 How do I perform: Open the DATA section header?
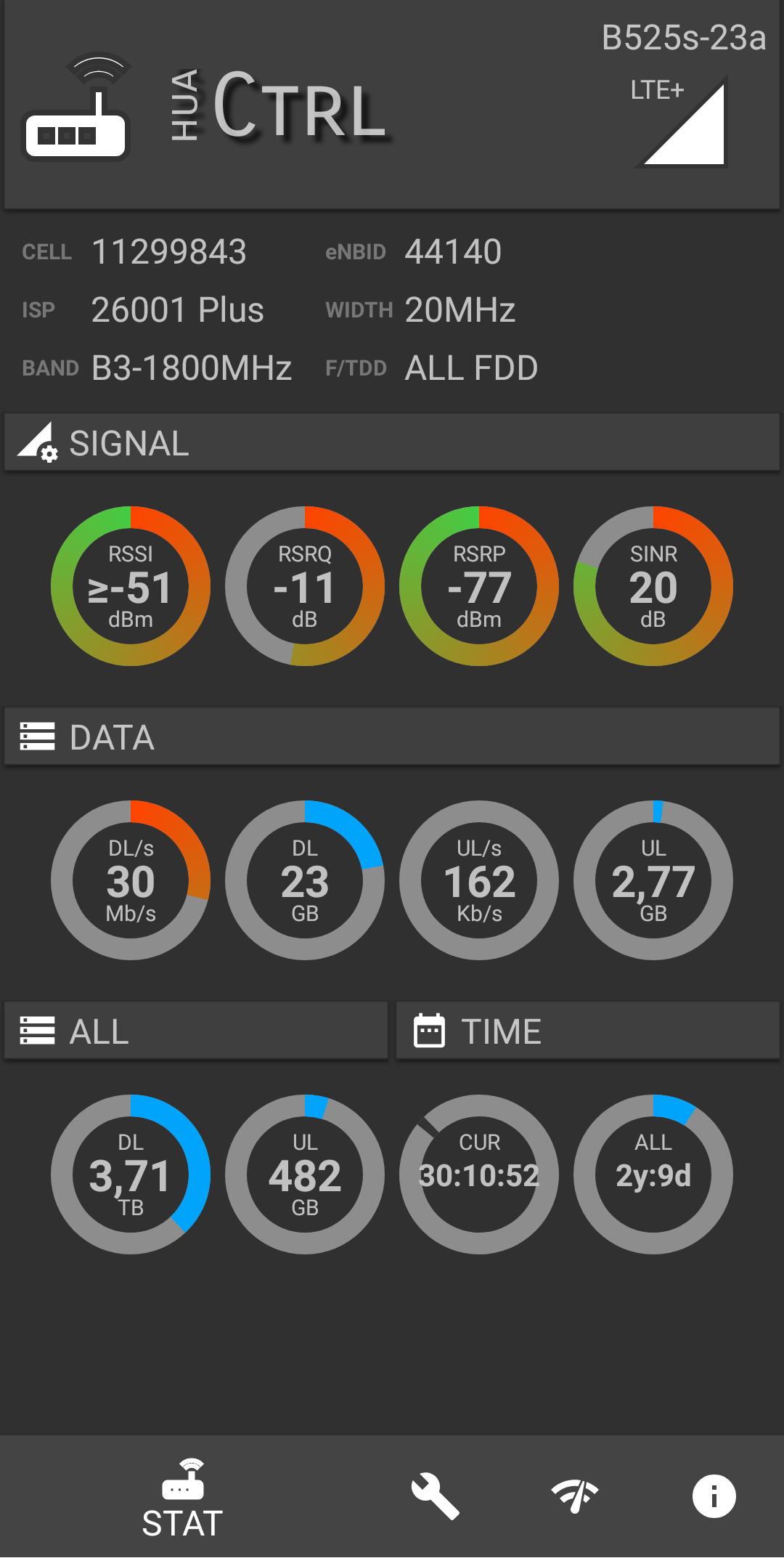(x=392, y=737)
